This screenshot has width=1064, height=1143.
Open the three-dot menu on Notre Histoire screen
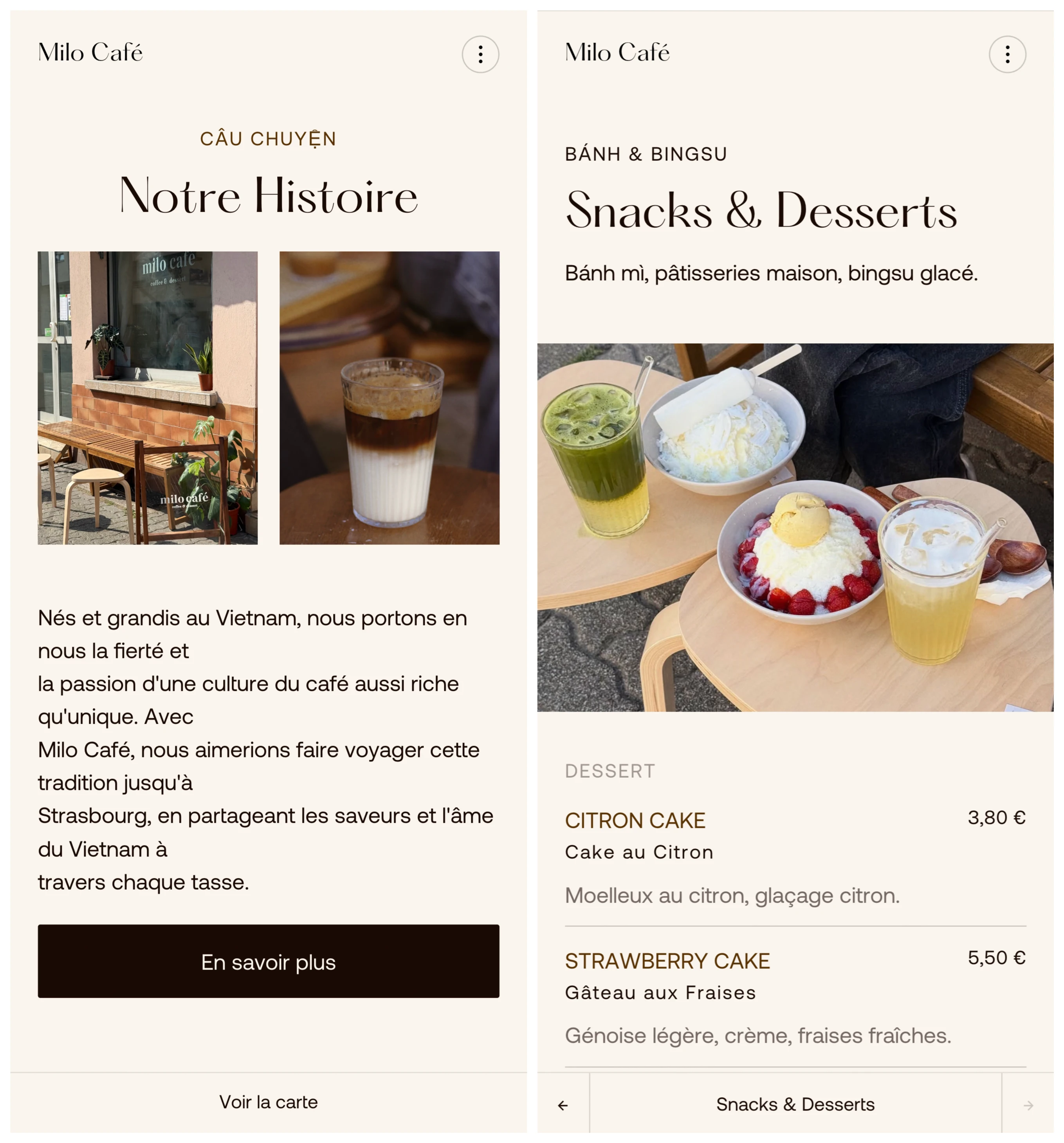[480, 55]
